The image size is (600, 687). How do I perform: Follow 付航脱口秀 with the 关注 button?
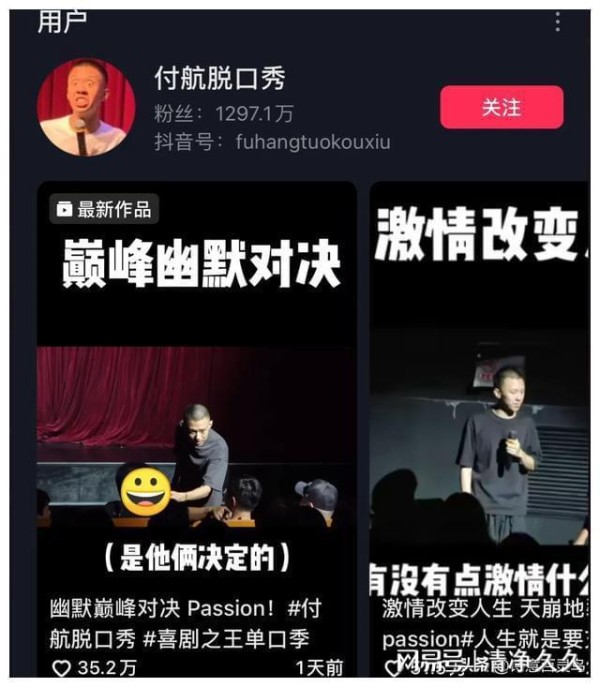pos(501,107)
